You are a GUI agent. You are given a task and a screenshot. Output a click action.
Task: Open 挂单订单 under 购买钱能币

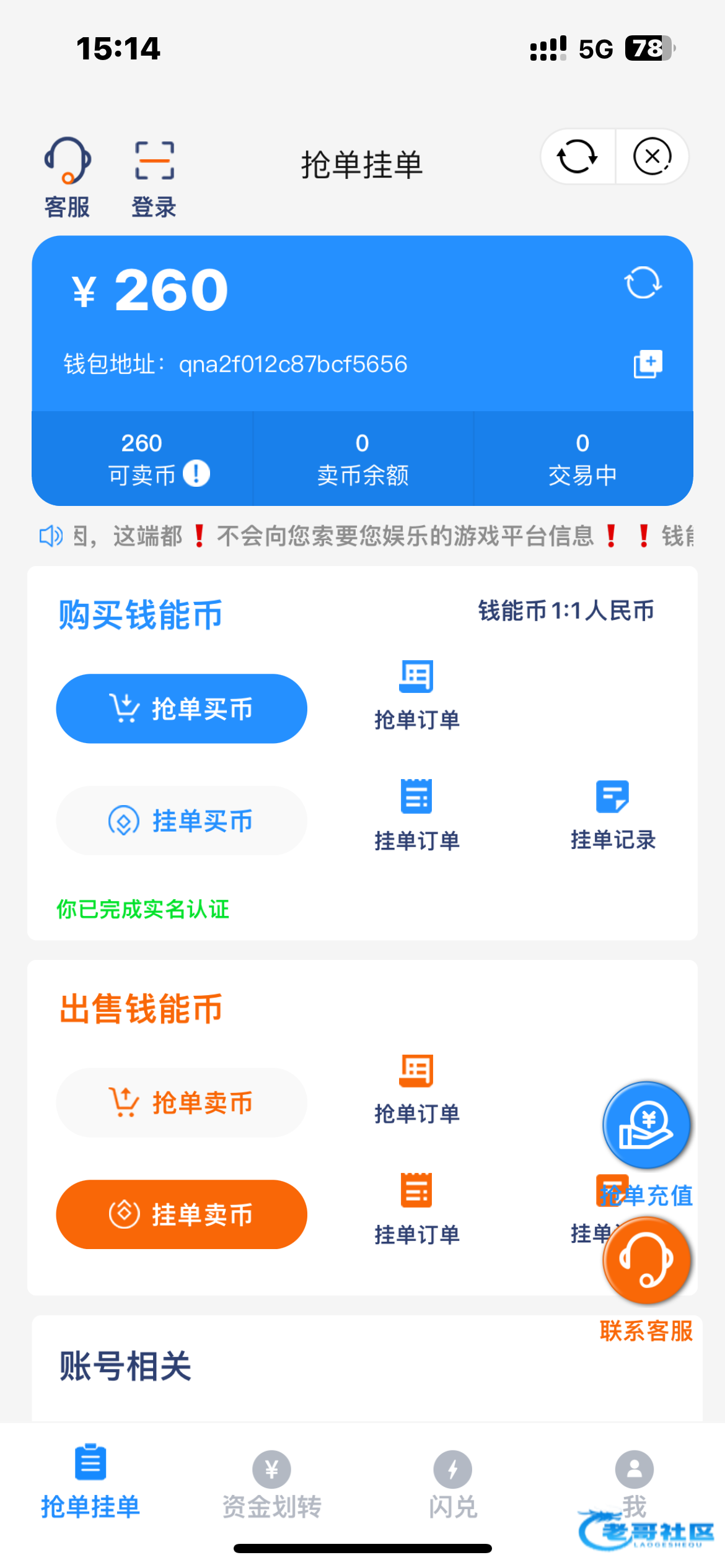point(416,814)
